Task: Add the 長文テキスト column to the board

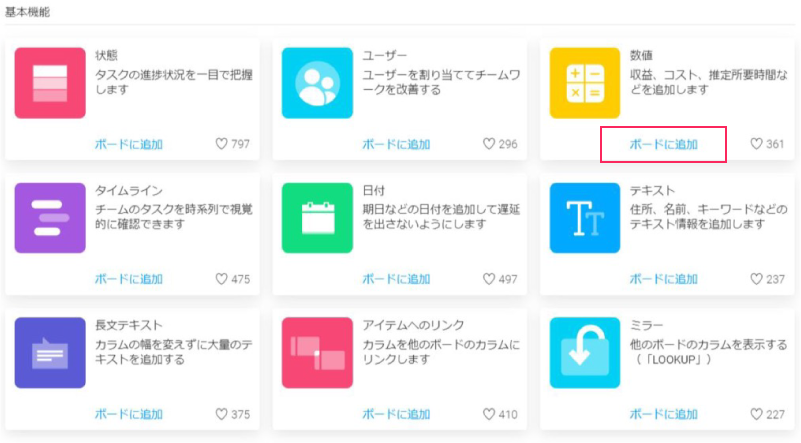Action: (128, 414)
